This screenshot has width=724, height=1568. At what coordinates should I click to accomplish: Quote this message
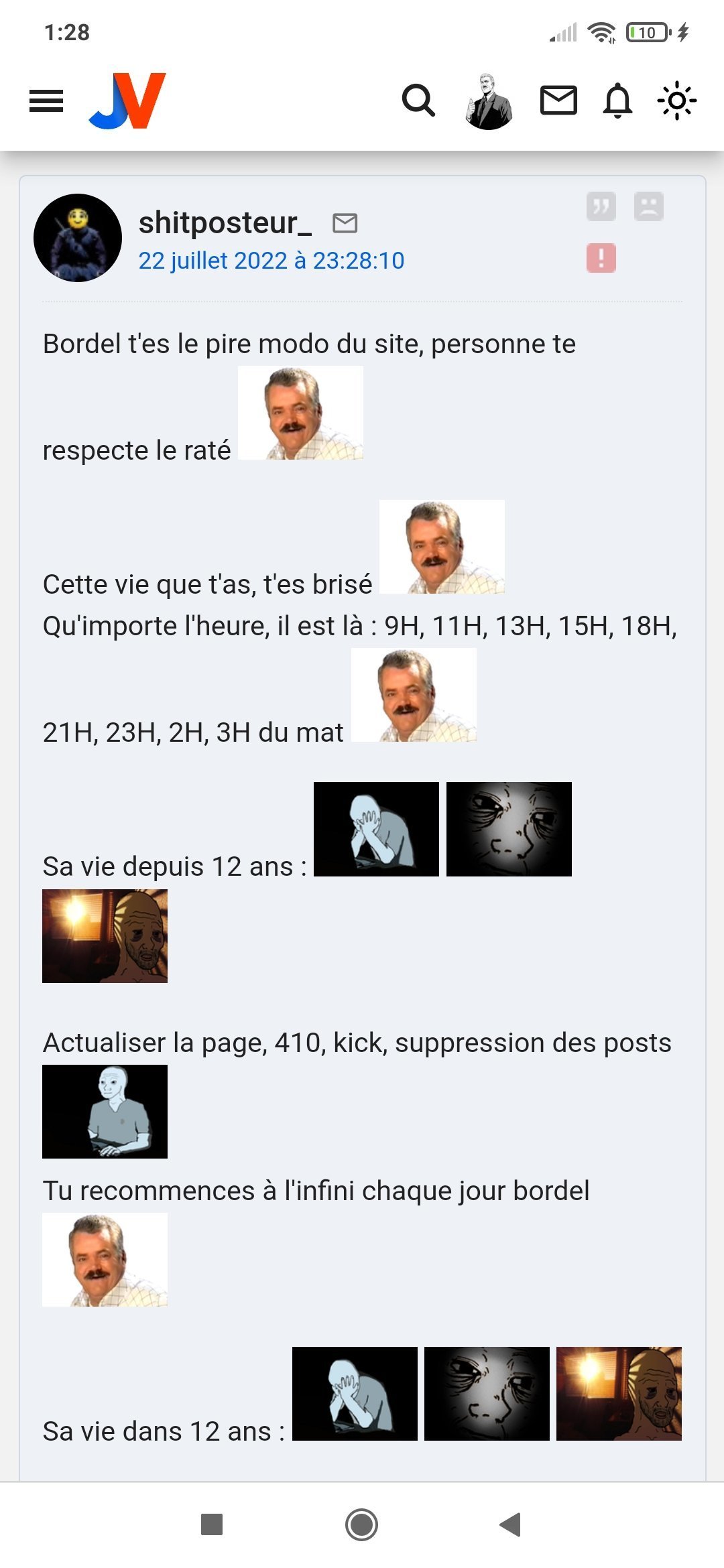pos(601,206)
